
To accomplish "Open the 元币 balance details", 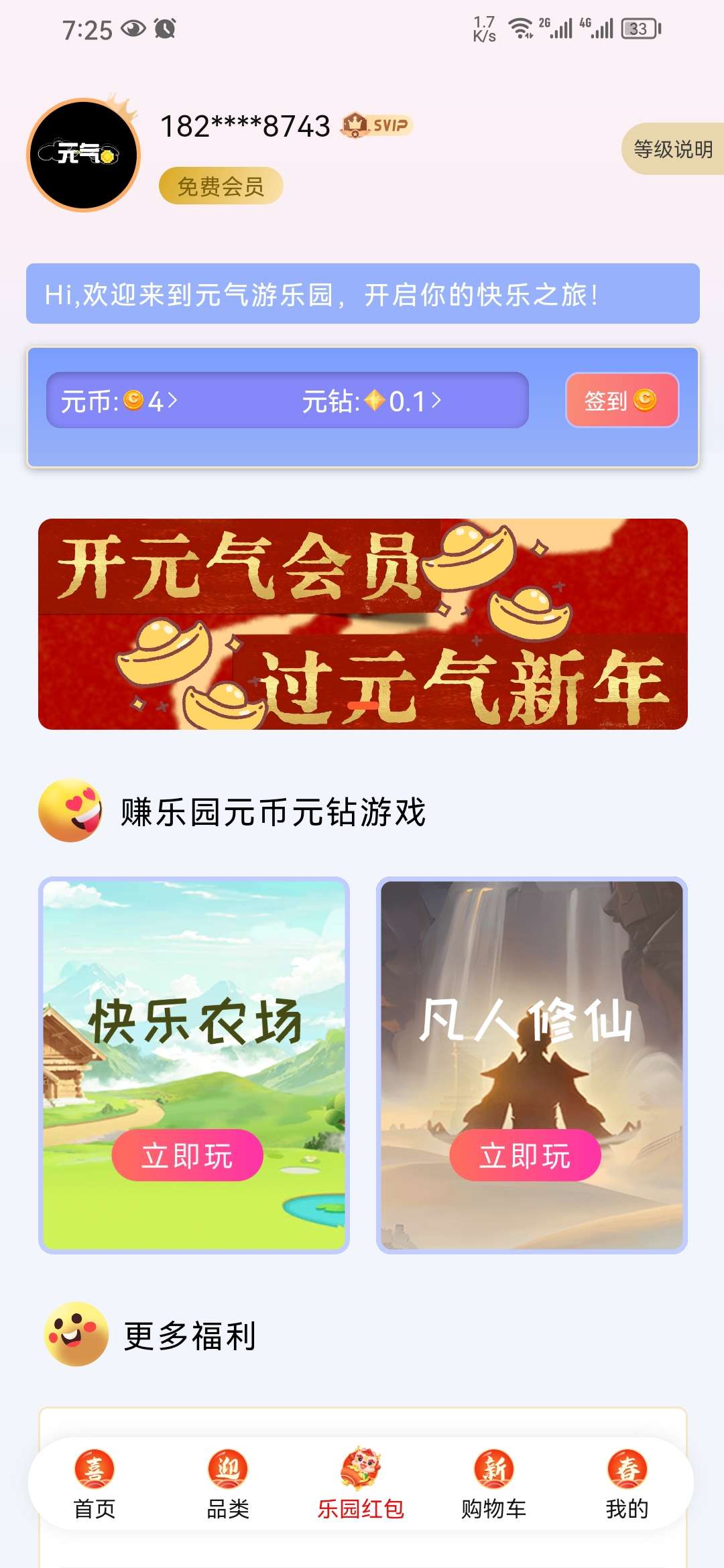I will tap(119, 401).
